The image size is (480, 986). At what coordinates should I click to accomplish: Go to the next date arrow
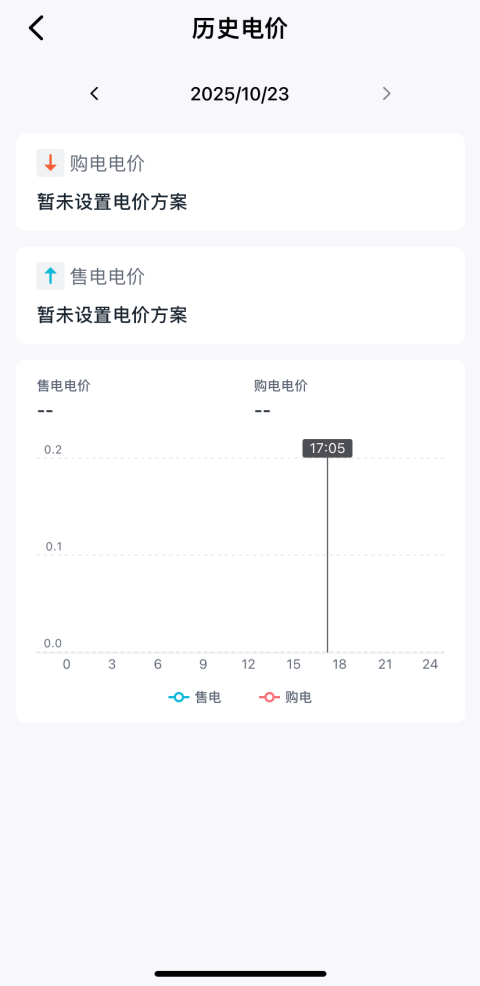(386, 94)
